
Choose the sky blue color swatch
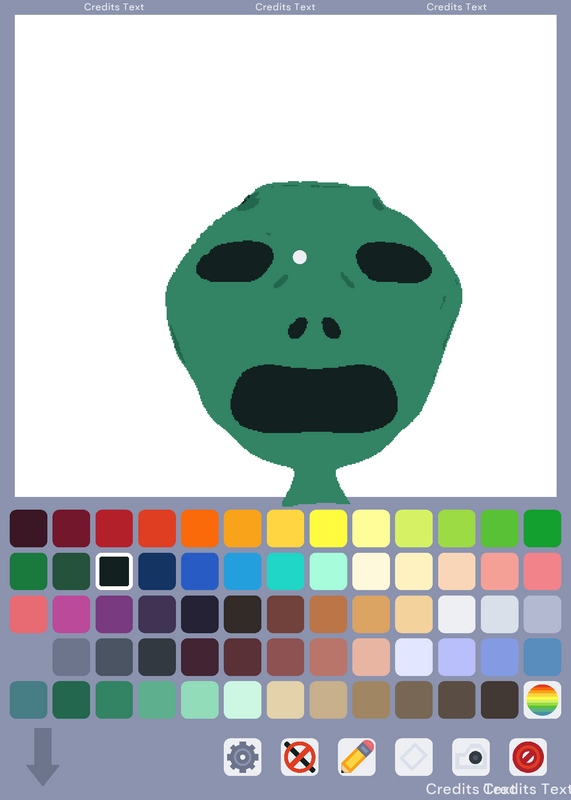[242, 571]
